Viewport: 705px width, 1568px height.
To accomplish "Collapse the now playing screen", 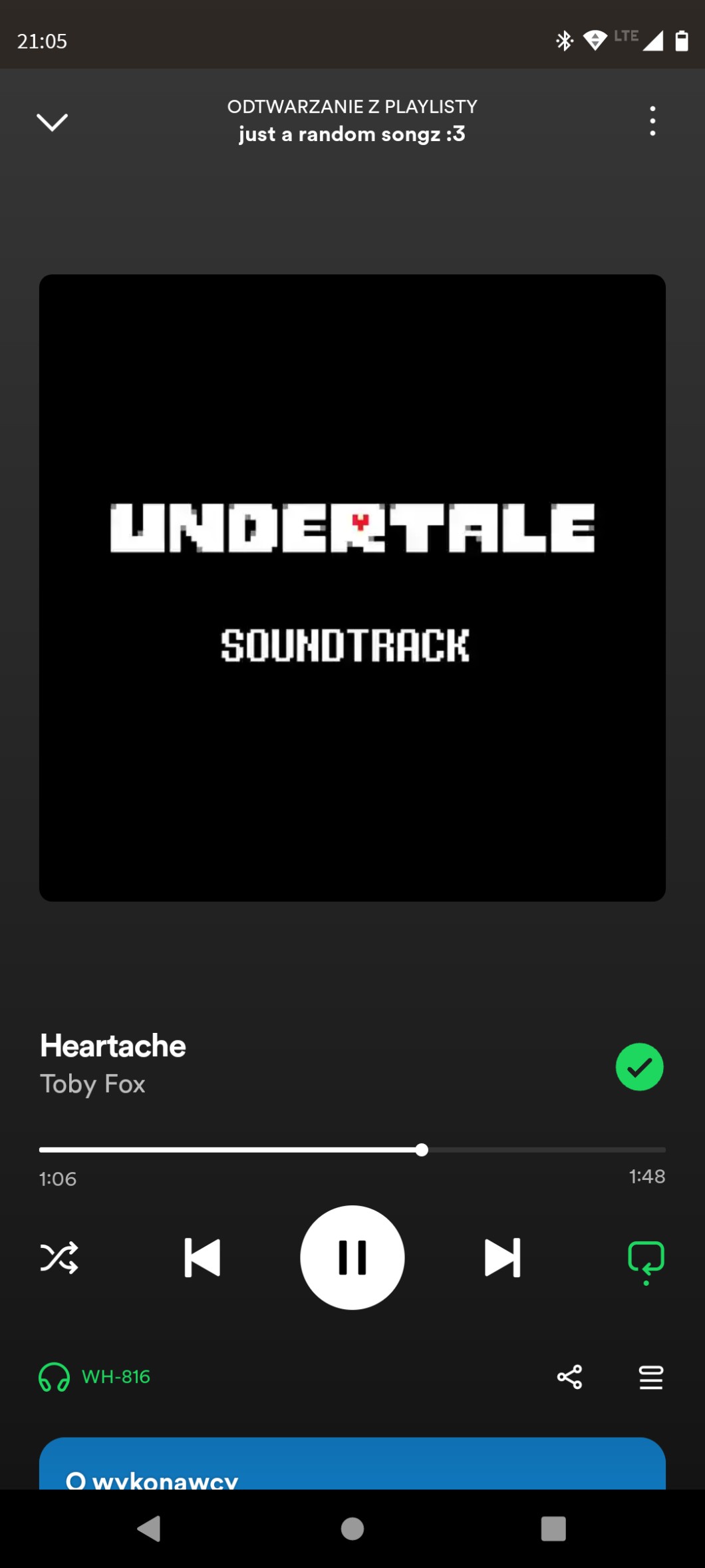I will point(52,122).
